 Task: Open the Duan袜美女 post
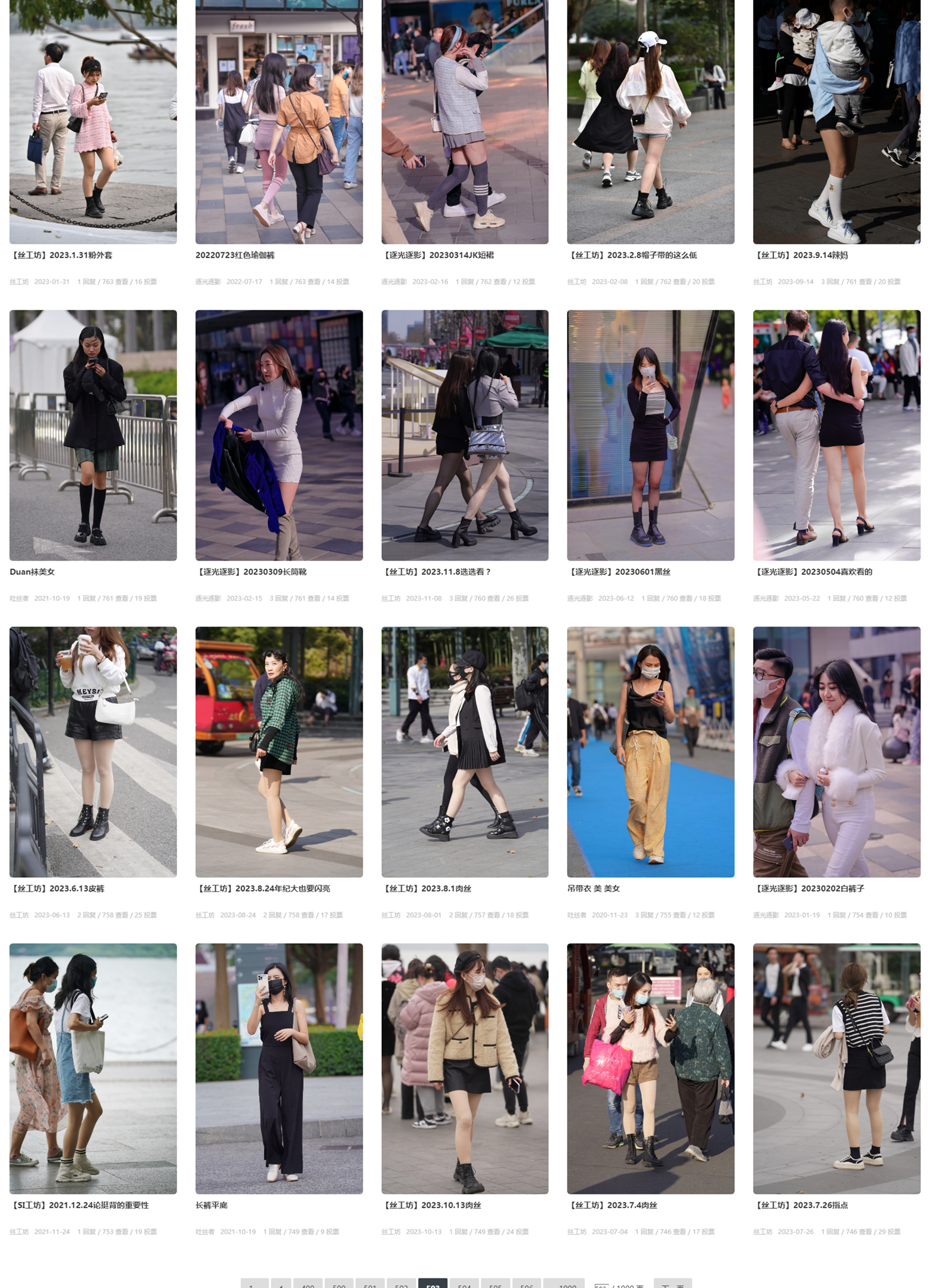coord(32,572)
